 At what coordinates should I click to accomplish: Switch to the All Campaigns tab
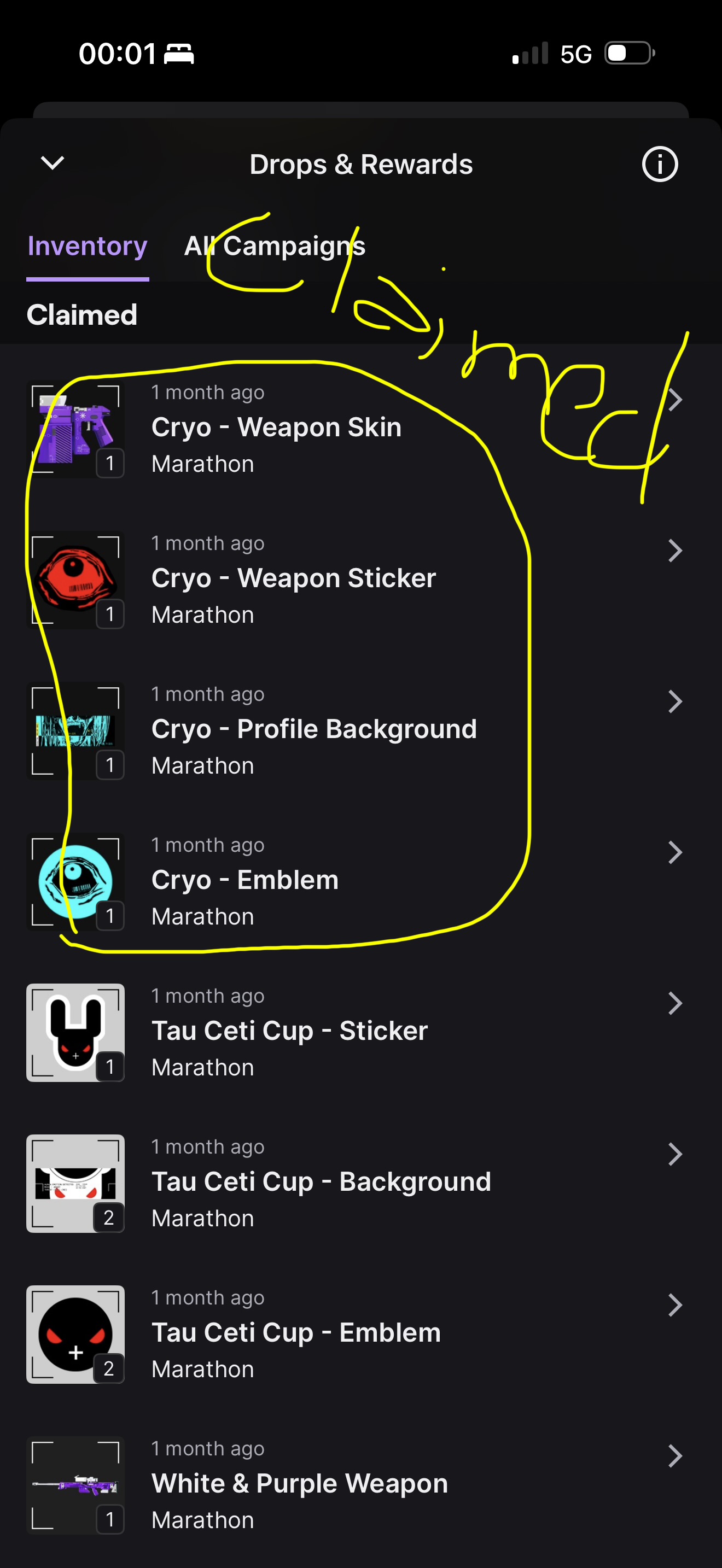[x=275, y=247]
